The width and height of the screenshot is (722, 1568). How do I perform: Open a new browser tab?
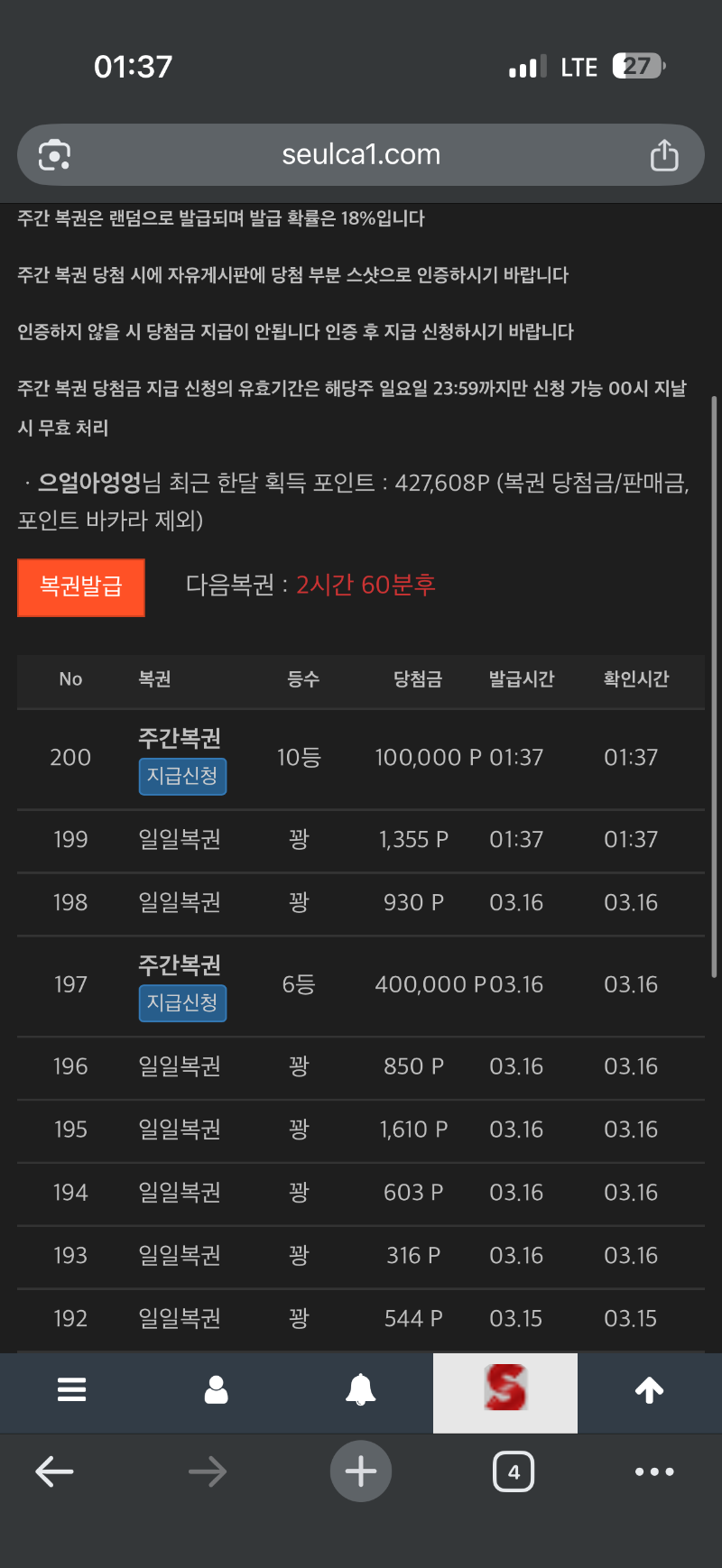361,1471
